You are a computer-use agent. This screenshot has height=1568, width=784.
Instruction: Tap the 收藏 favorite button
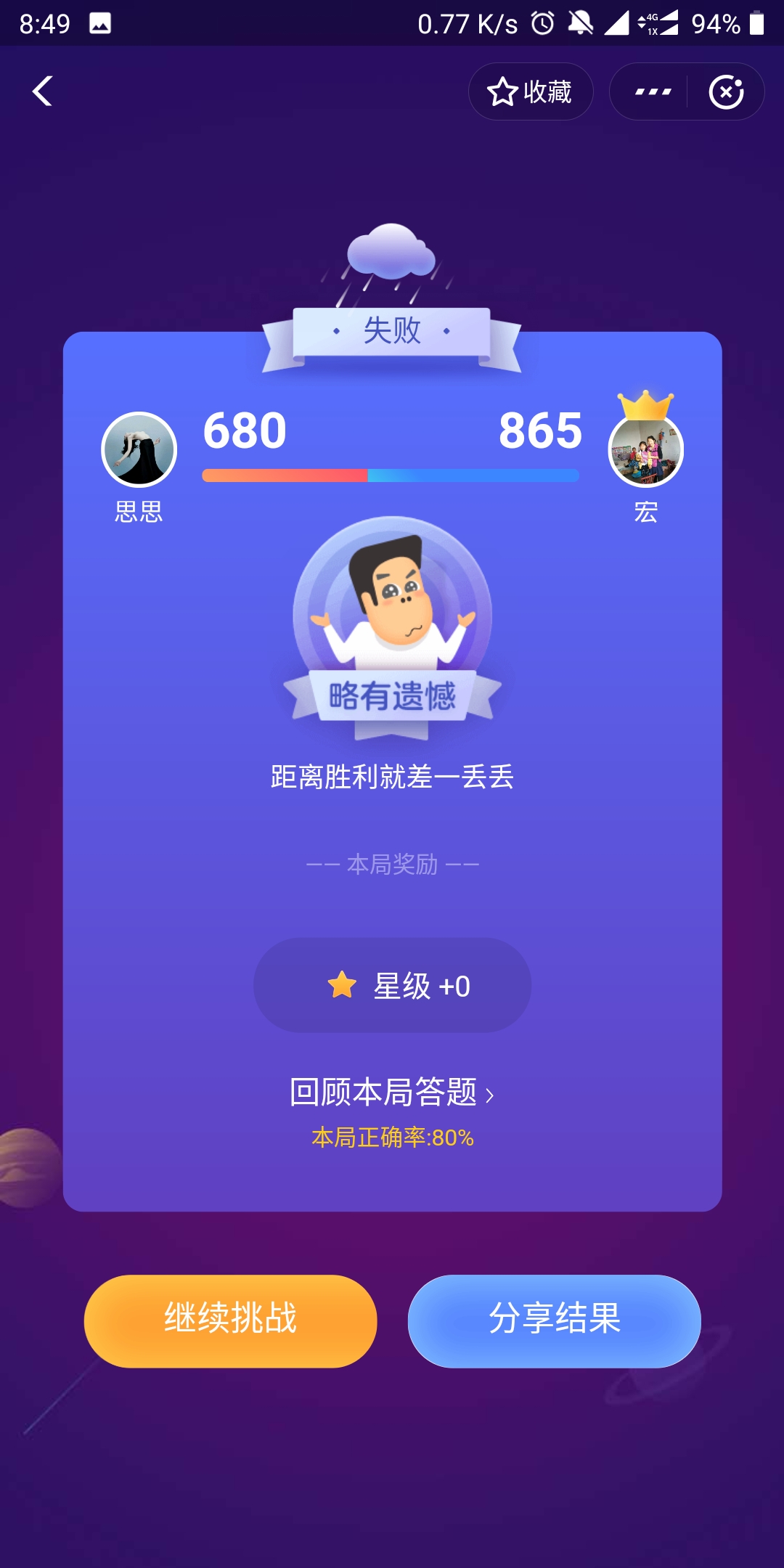tap(531, 91)
